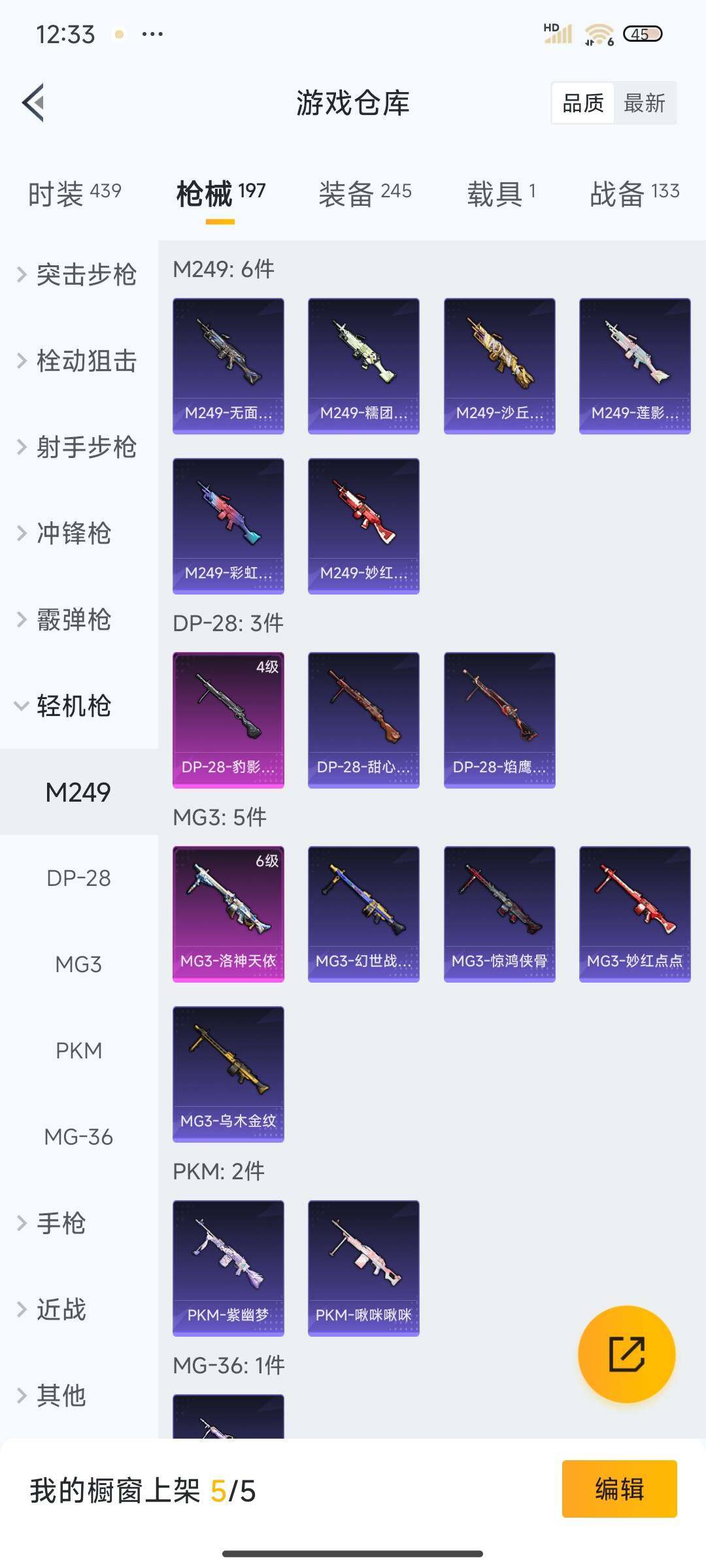Switch to the 战备 tab
Screen dimensions: 706x1568
pos(634,193)
